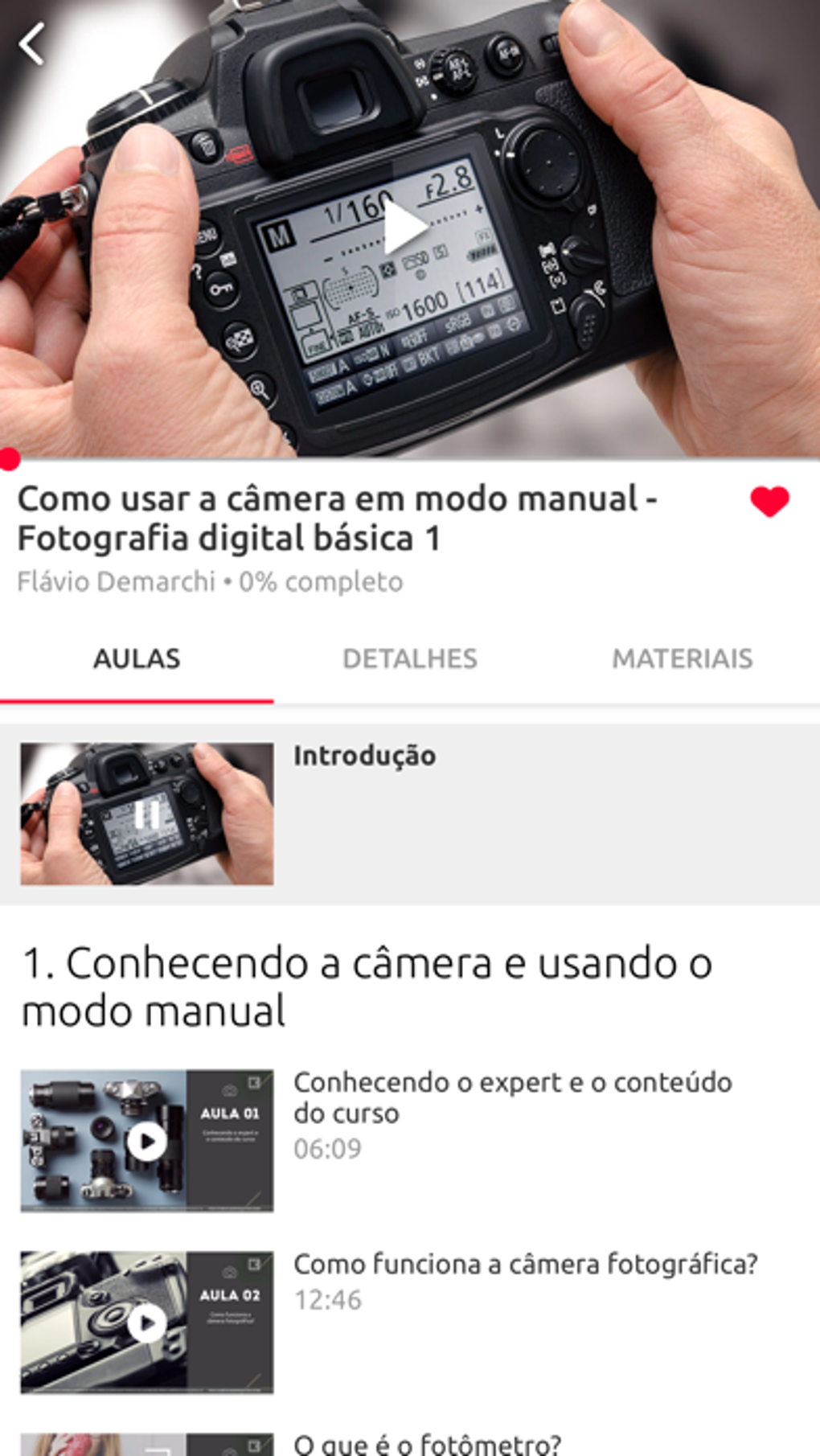820x1456 pixels.
Task: Open the Materiais tab
Action: point(682,659)
